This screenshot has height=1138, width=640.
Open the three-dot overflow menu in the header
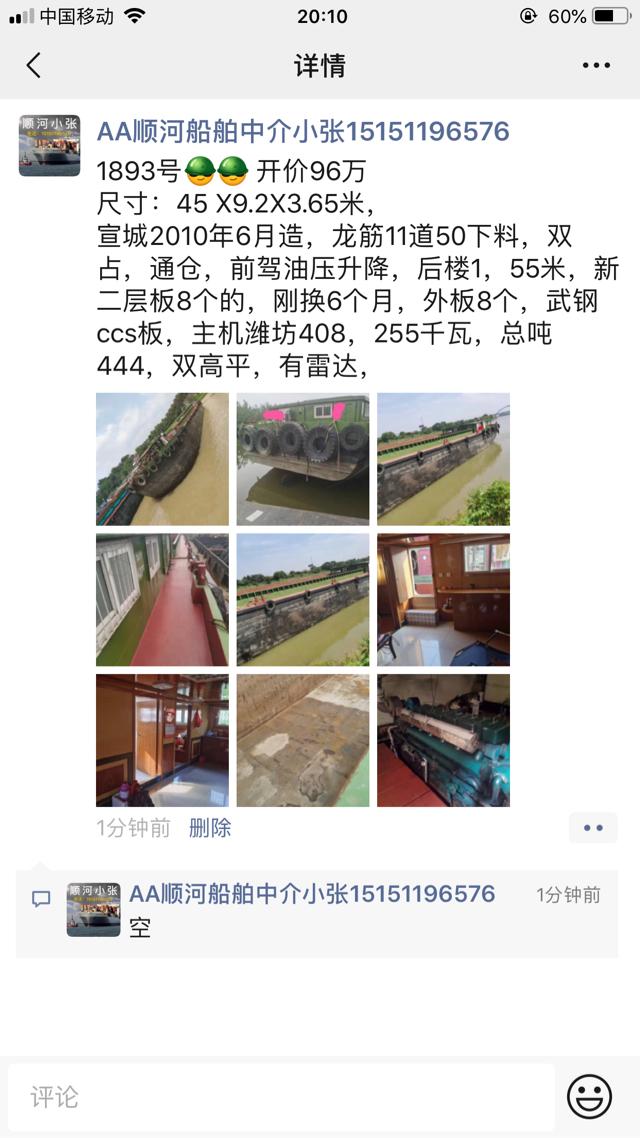pos(596,66)
